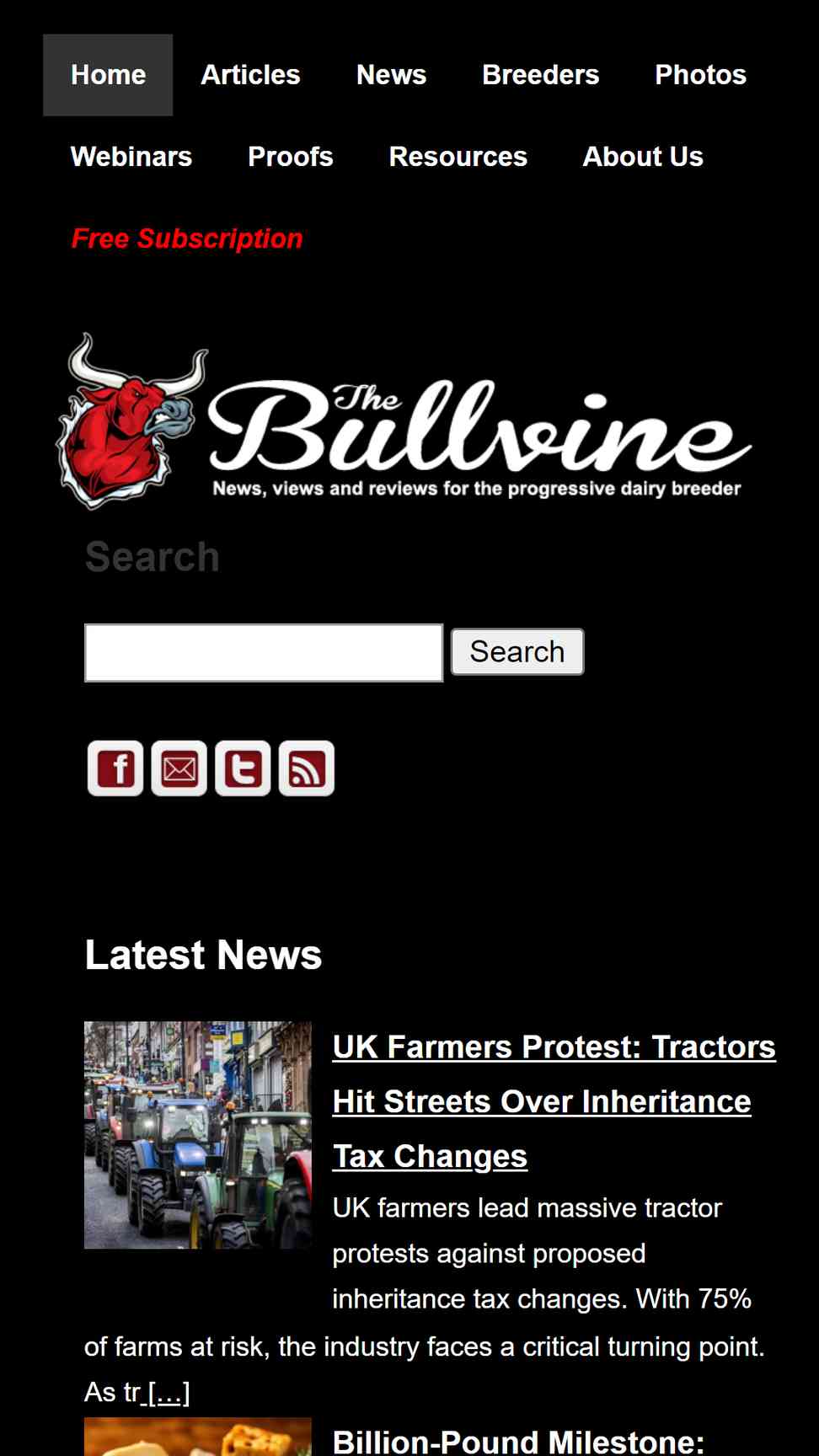The height and width of the screenshot is (1456, 819).
Task: Tap the Search button
Action: [517, 651]
